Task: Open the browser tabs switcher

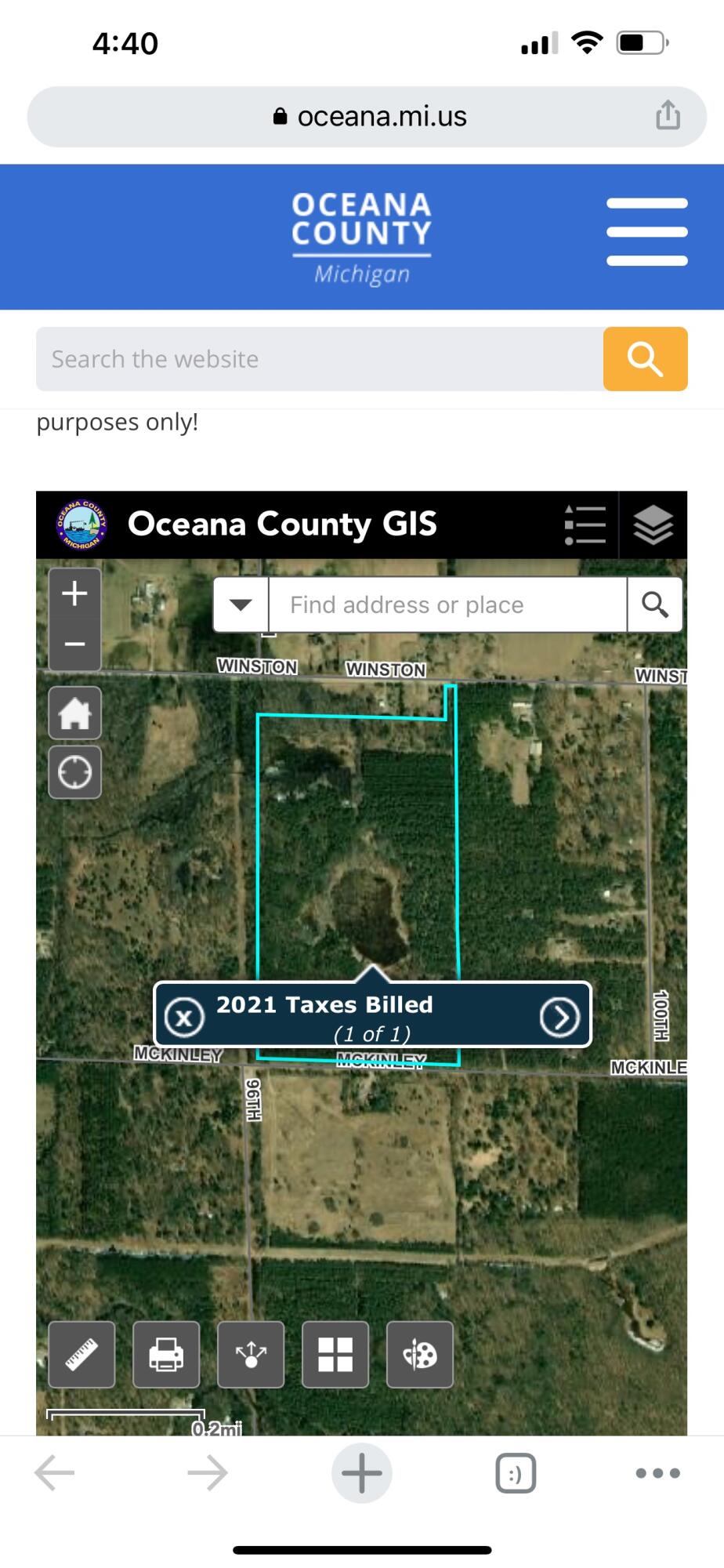Action: click(516, 1474)
